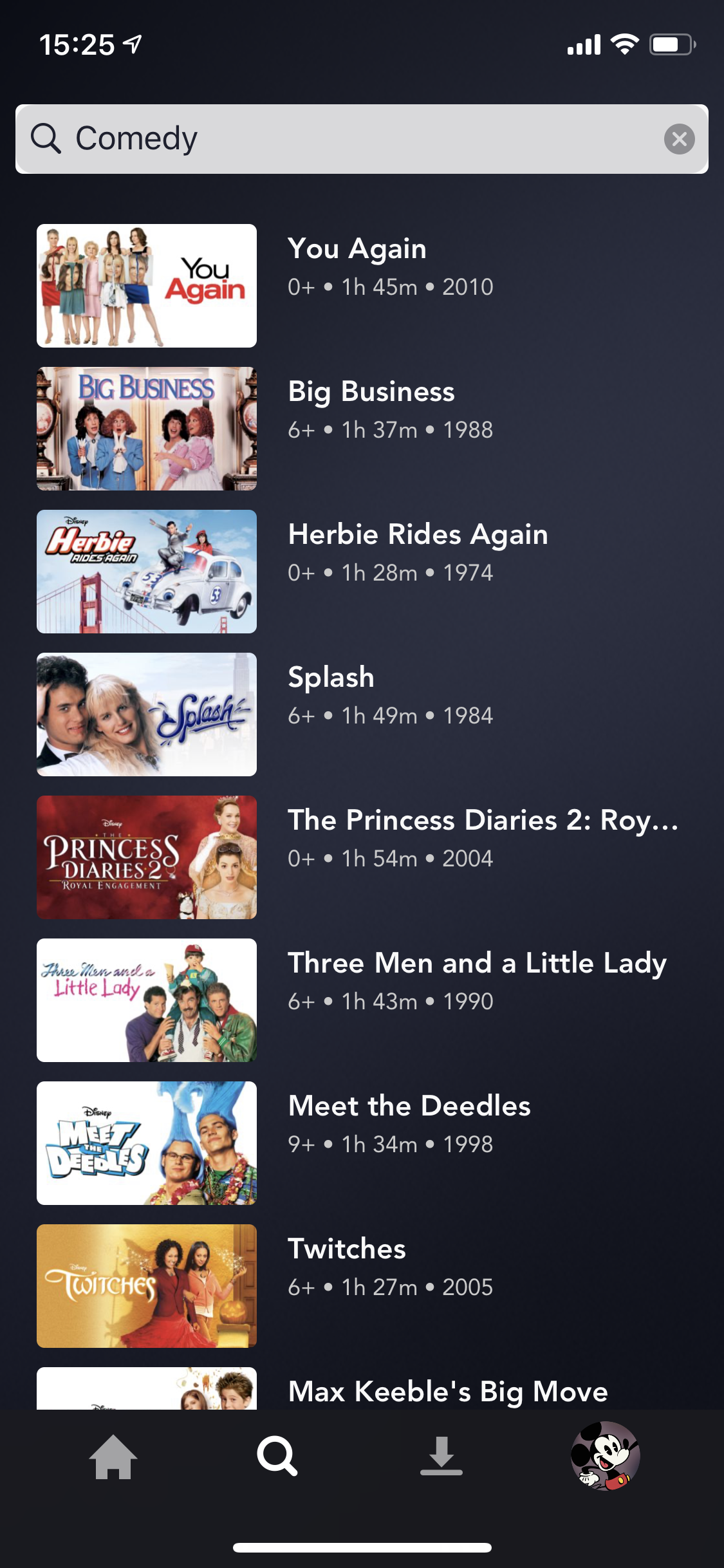Open the Splash movie page
The height and width of the screenshot is (1568, 724).
[362, 714]
